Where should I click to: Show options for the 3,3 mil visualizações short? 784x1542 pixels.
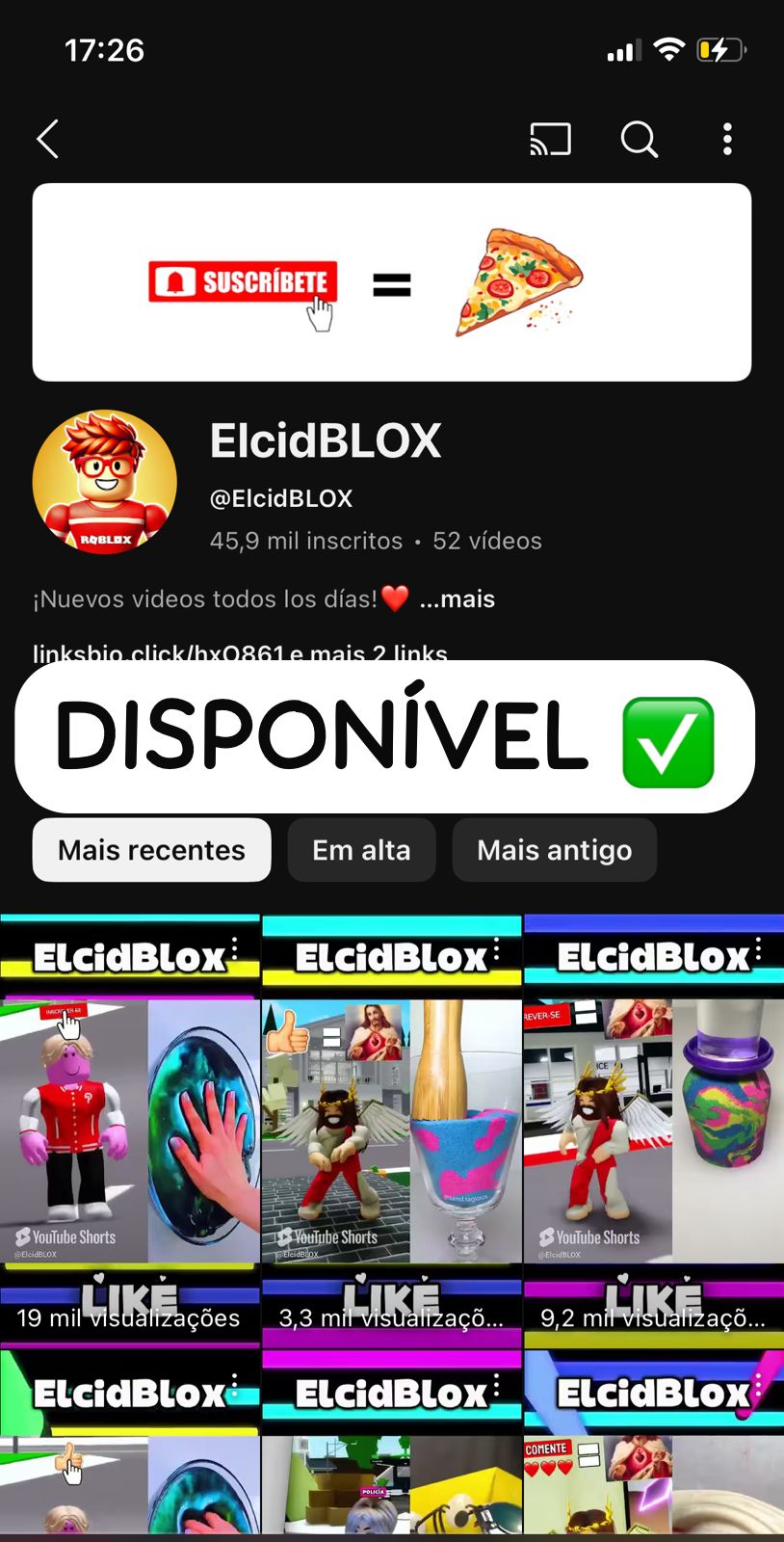point(497,951)
